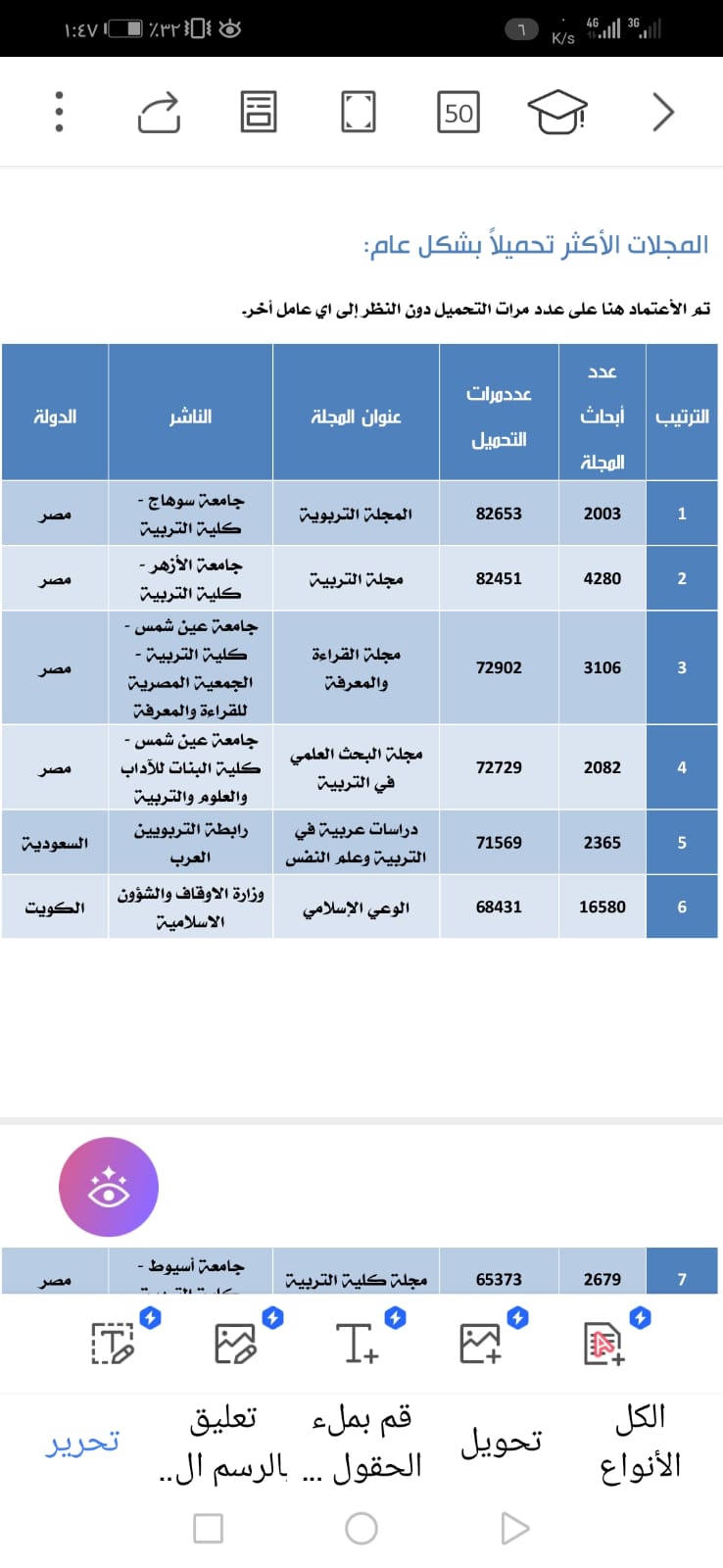Go back using the top arrow
This screenshot has height=1568, width=723.
click(x=663, y=112)
